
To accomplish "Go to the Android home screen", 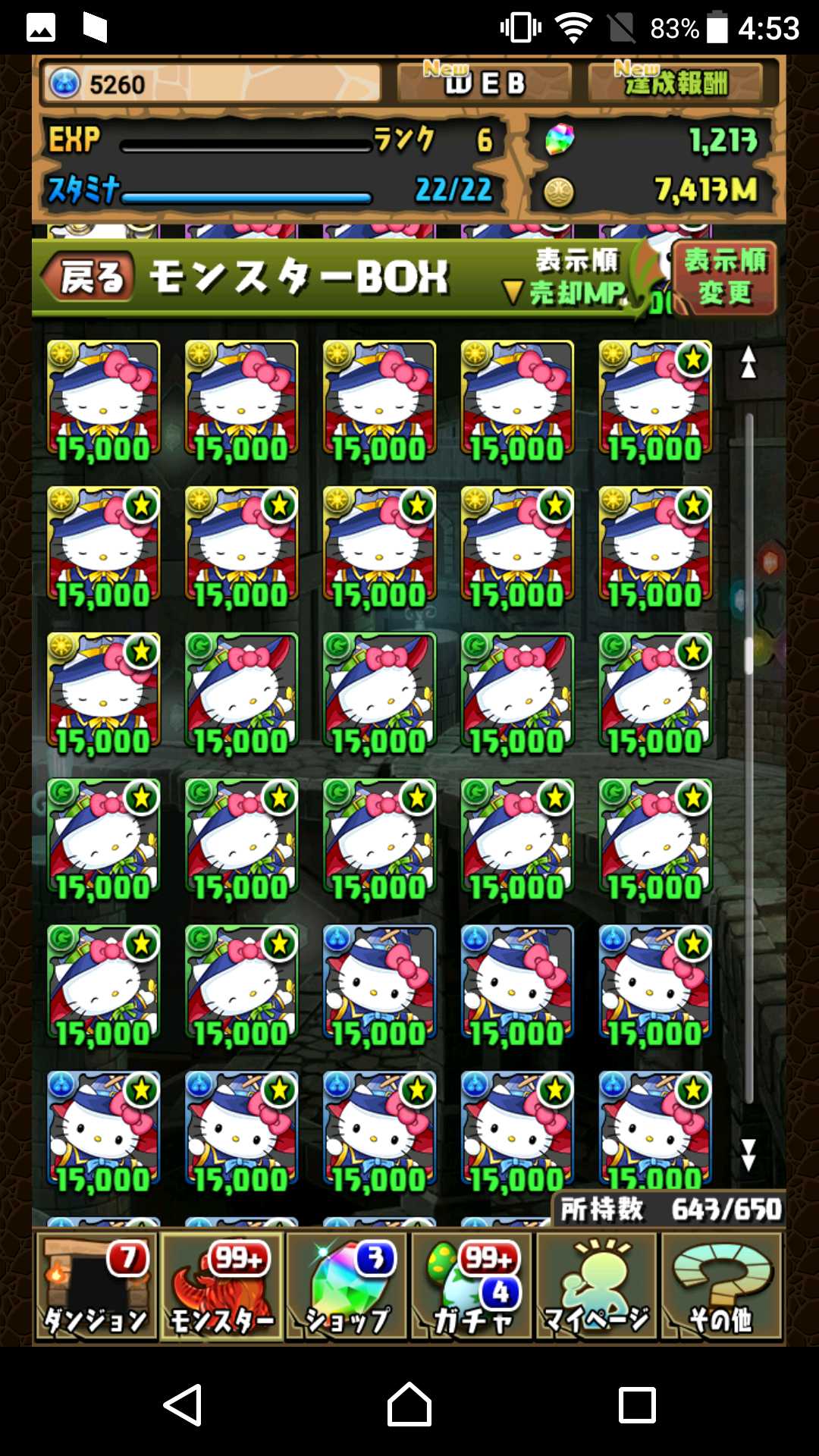I will click(x=409, y=1404).
